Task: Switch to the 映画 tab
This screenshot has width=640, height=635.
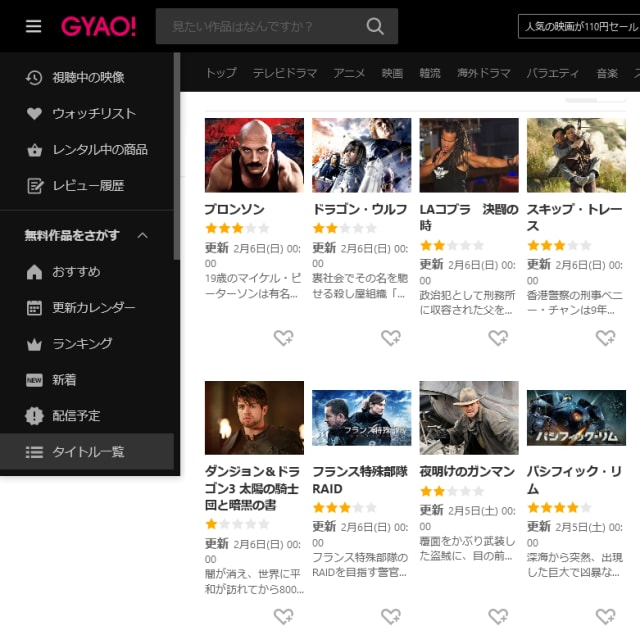Action: 392,73
